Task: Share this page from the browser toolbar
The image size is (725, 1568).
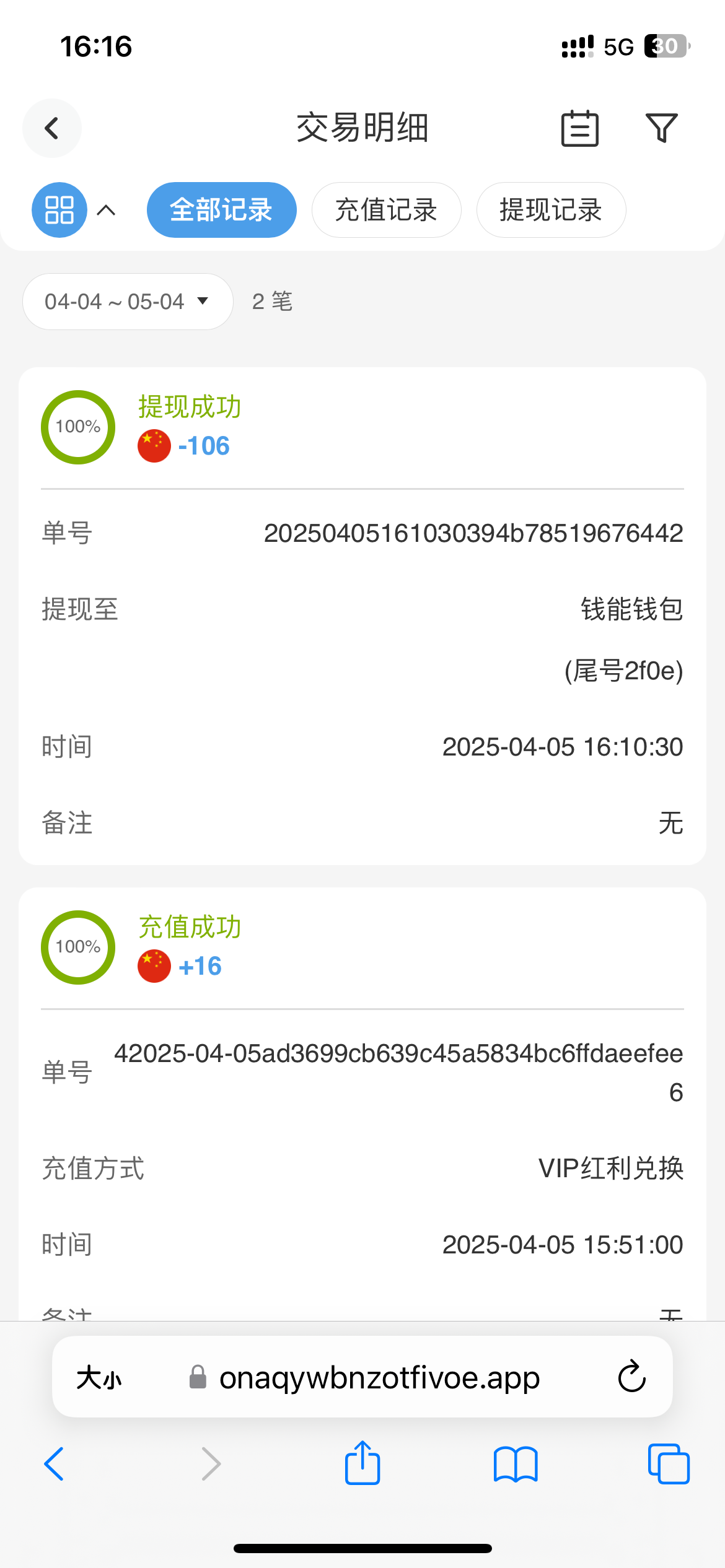Action: click(x=362, y=1463)
